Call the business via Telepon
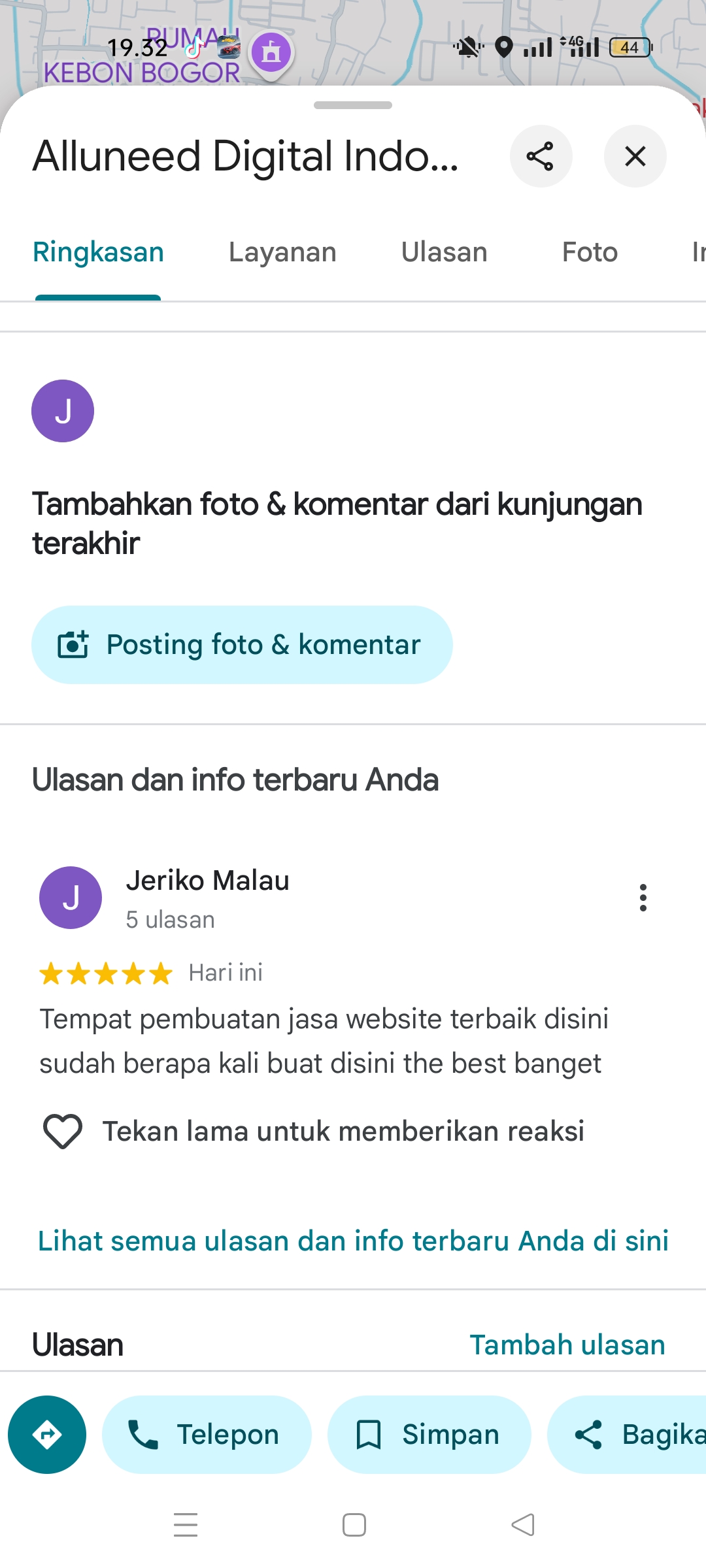The height and width of the screenshot is (1568, 706). click(x=207, y=1435)
